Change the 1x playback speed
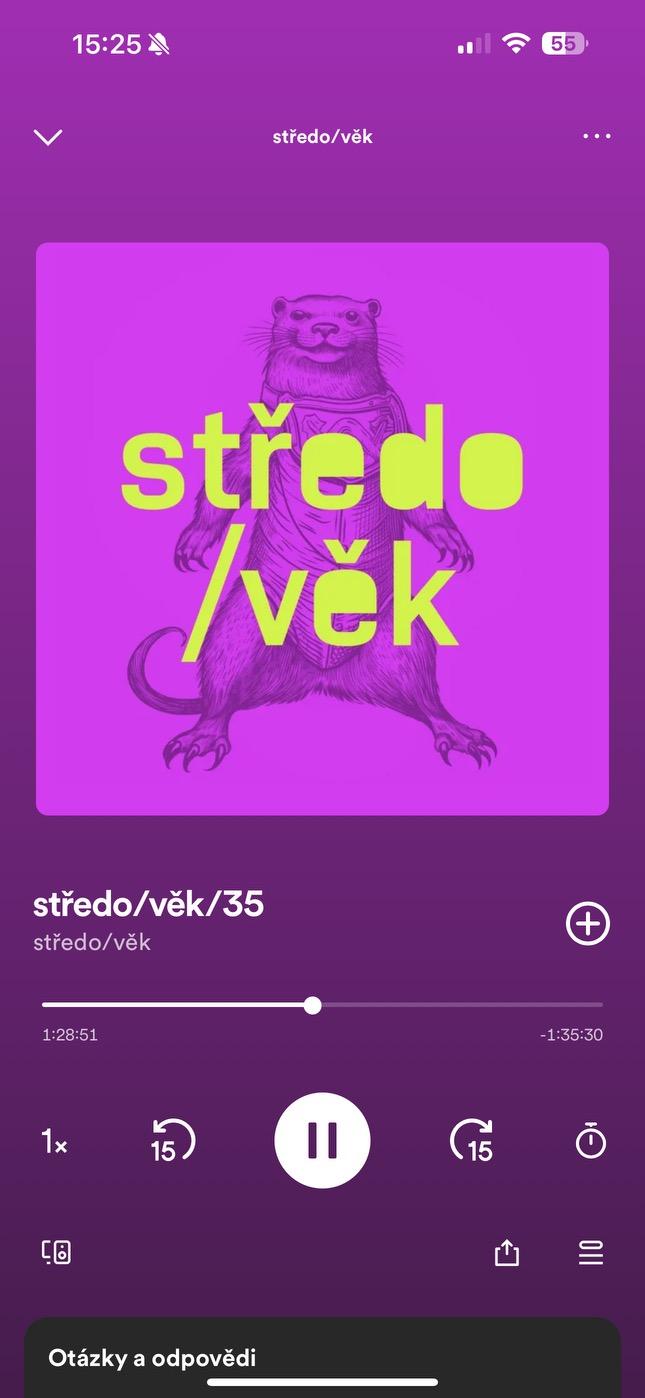Image resolution: width=645 pixels, height=1398 pixels. coord(54,1141)
